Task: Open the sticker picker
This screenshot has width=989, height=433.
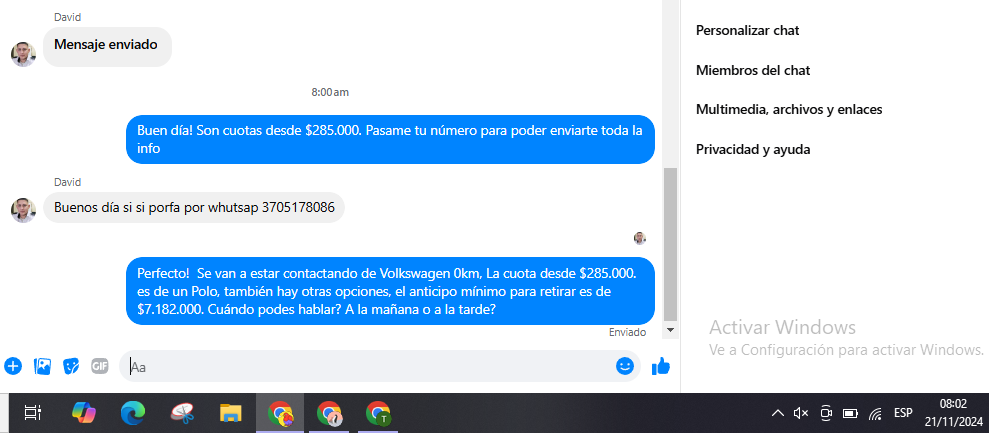Action: pos(71,366)
